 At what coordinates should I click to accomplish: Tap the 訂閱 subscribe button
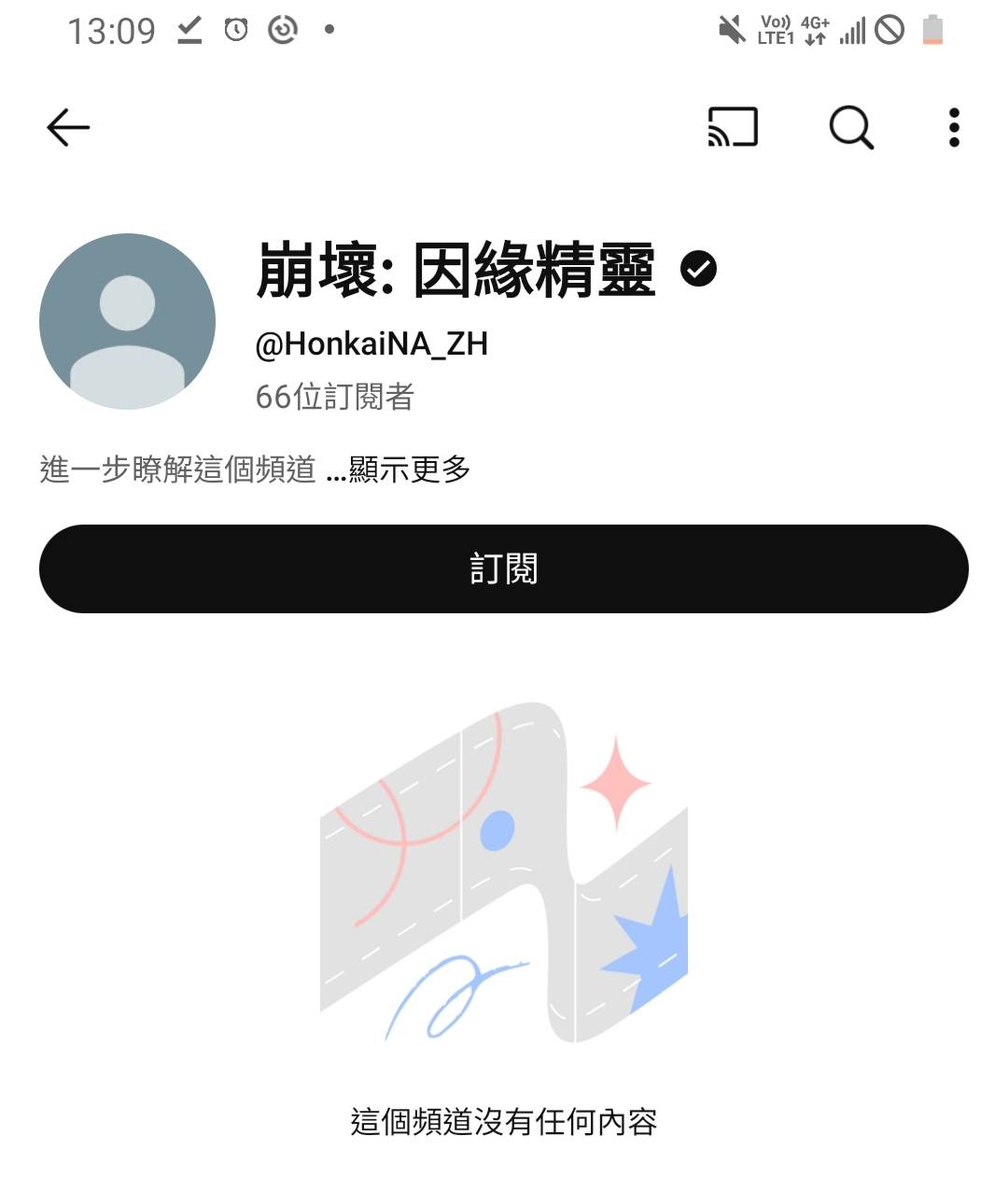504,568
